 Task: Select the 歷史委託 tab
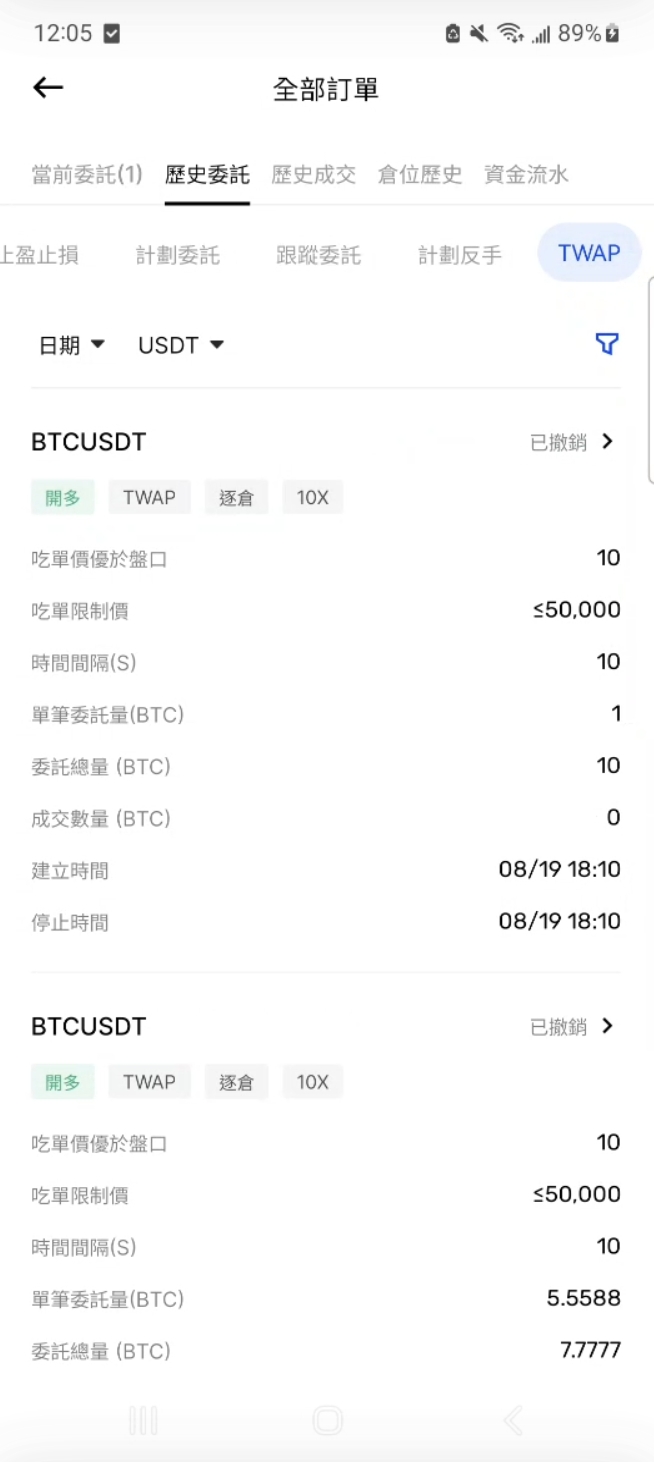point(207,175)
